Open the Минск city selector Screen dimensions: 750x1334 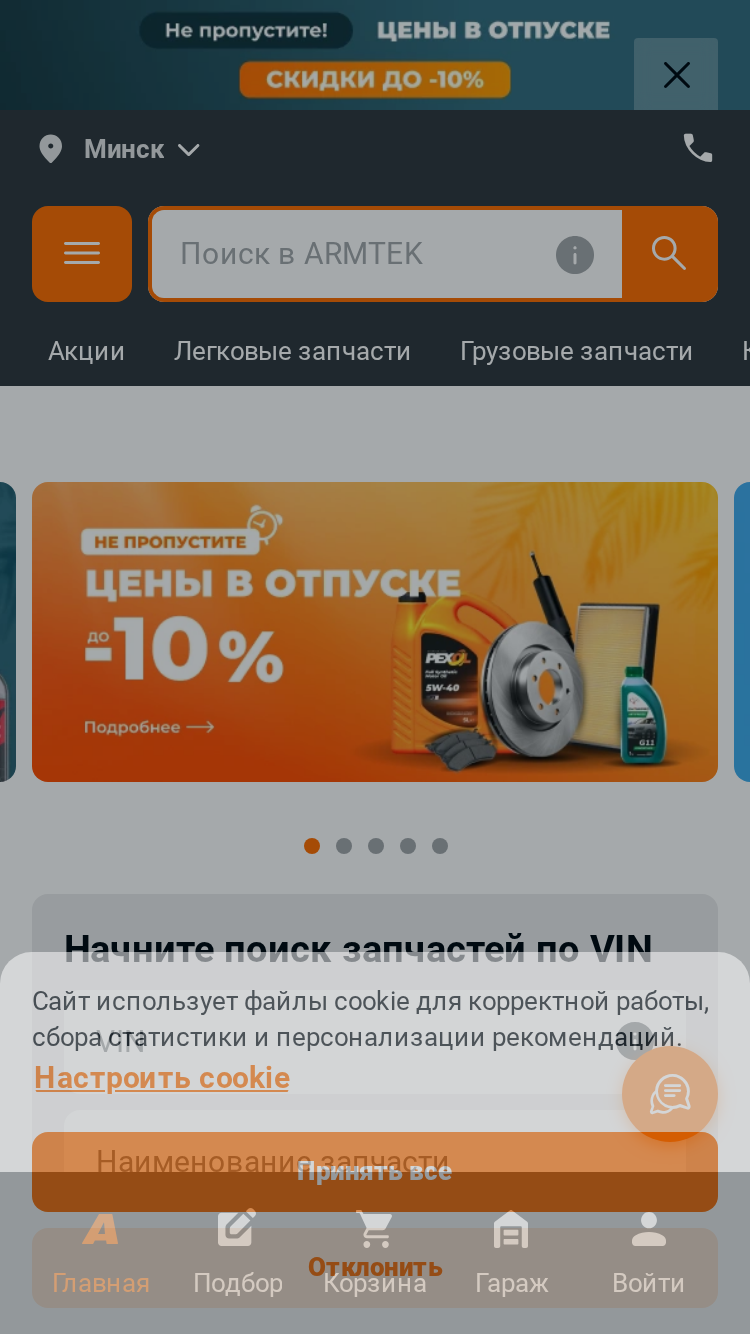pyautogui.click(x=119, y=150)
